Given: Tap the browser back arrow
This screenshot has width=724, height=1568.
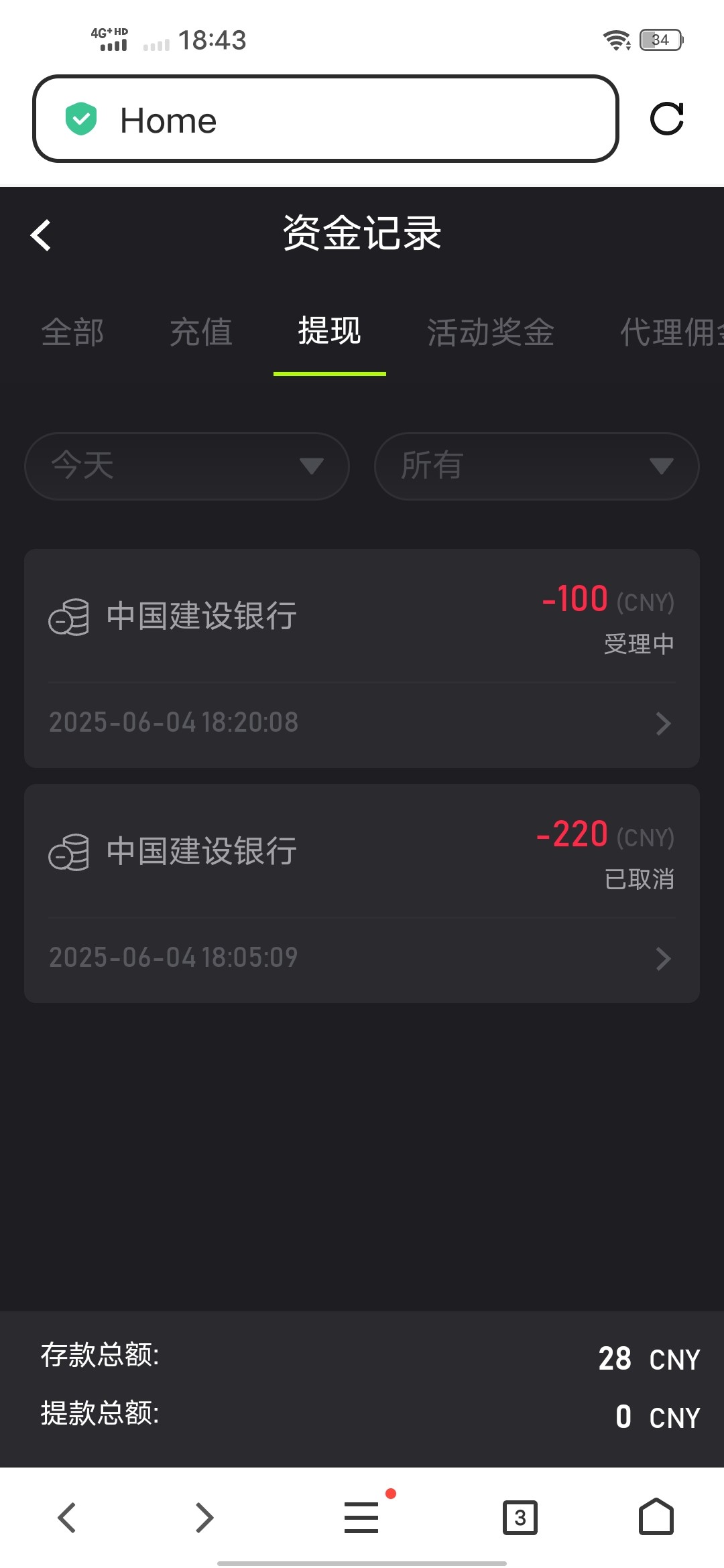Looking at the screenshot, I should [x=67, y=1518].
